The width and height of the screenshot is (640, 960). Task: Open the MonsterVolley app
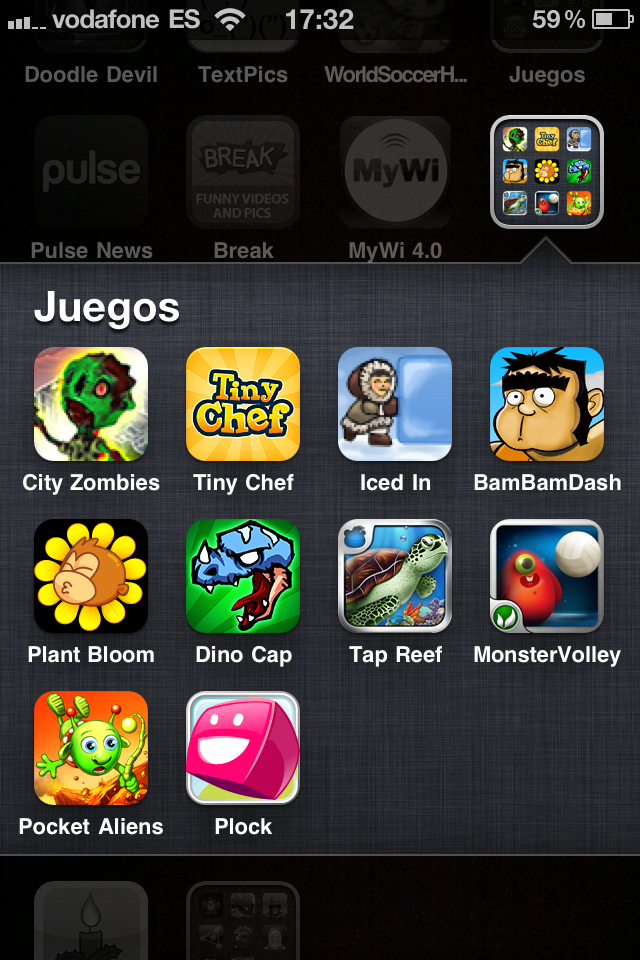coord(547,576)
